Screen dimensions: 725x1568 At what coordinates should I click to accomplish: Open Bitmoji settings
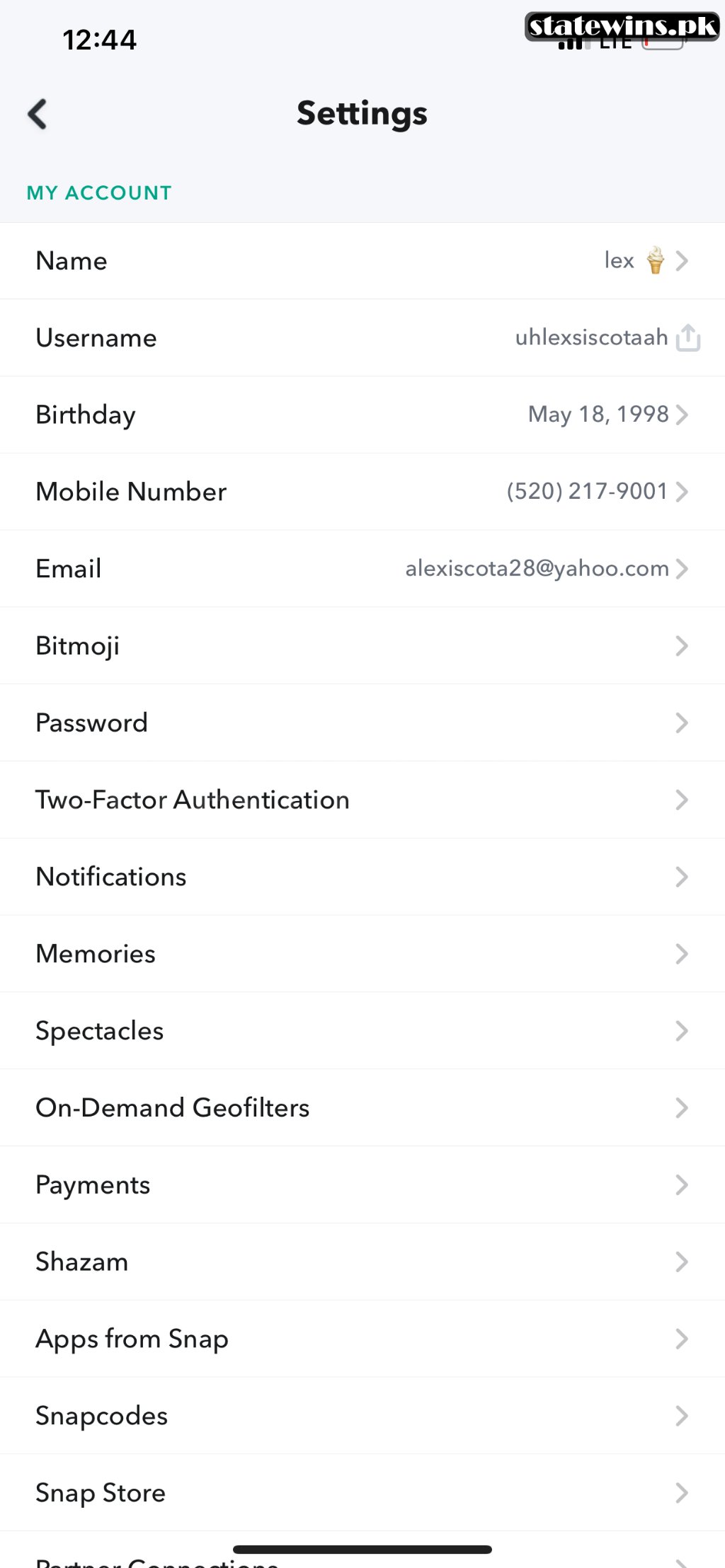point(362,646)
